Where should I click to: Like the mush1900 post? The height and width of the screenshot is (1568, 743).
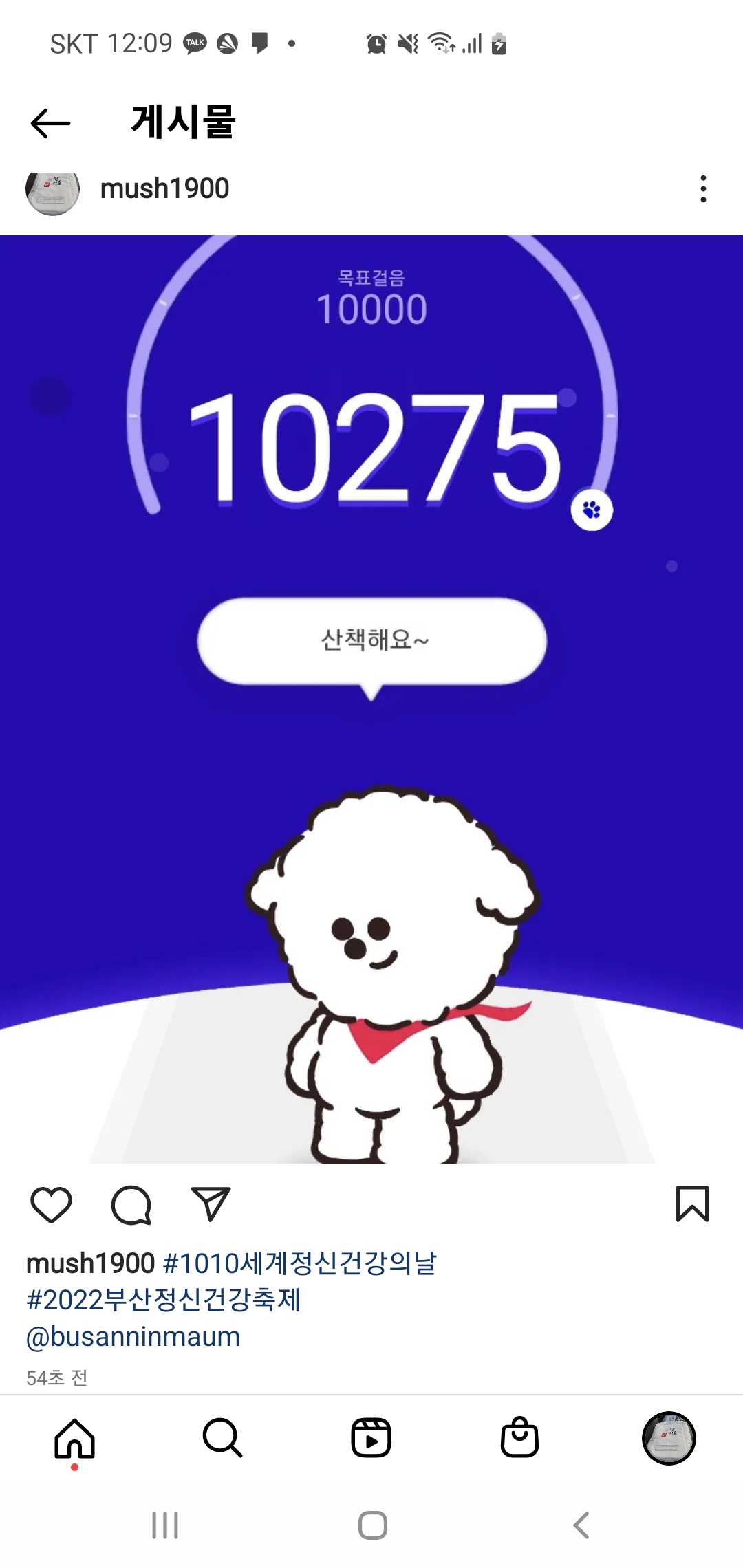(52, 1205)
